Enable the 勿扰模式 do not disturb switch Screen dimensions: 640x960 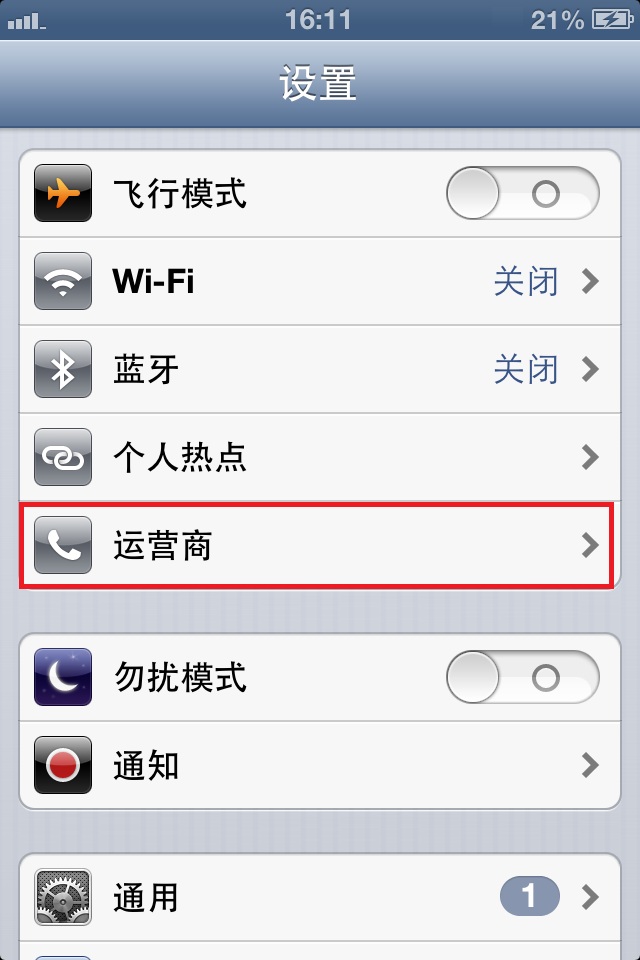click(x=522, y=679)
